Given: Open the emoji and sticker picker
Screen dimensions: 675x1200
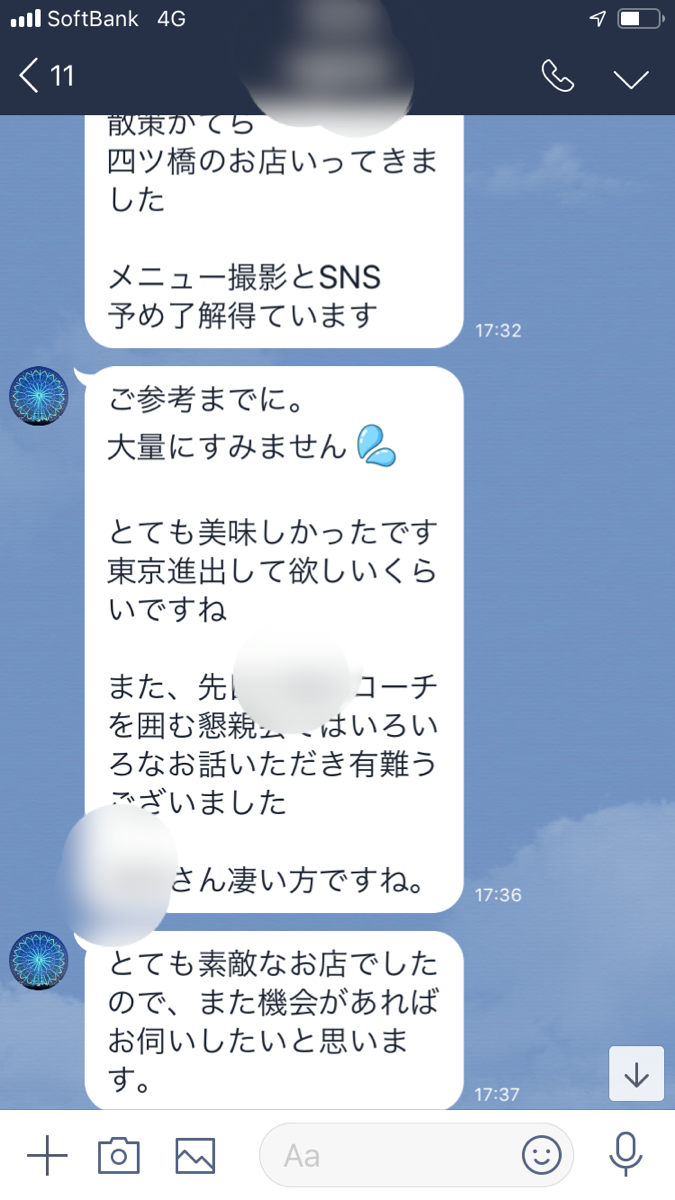Looking at the screenshot, I should (541, 1156).
